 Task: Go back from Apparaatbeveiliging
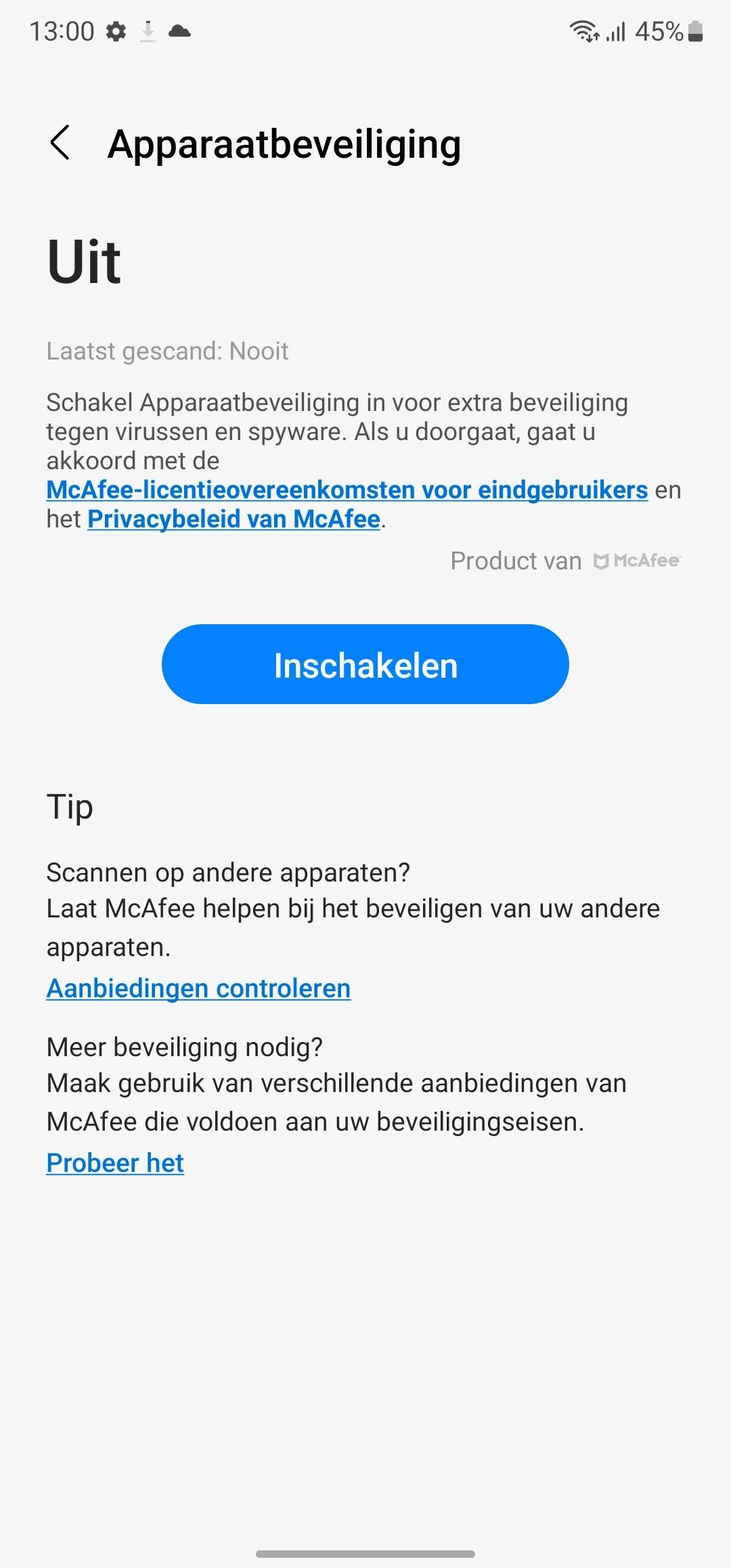tap(60, 143)
